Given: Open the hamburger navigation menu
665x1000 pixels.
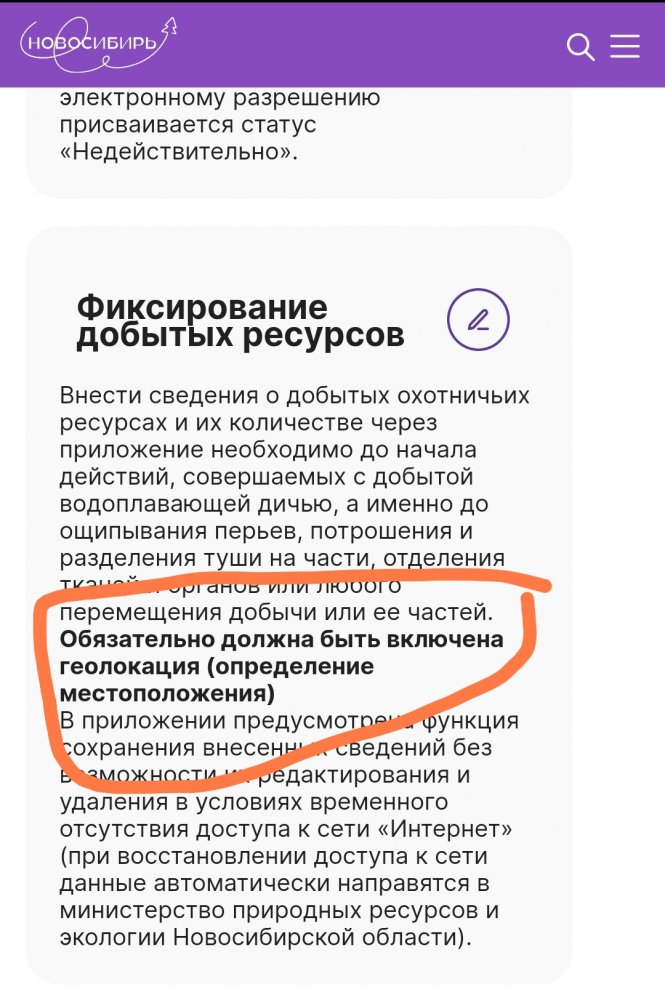Looking at the screenshot, I should tap(625, 46).
